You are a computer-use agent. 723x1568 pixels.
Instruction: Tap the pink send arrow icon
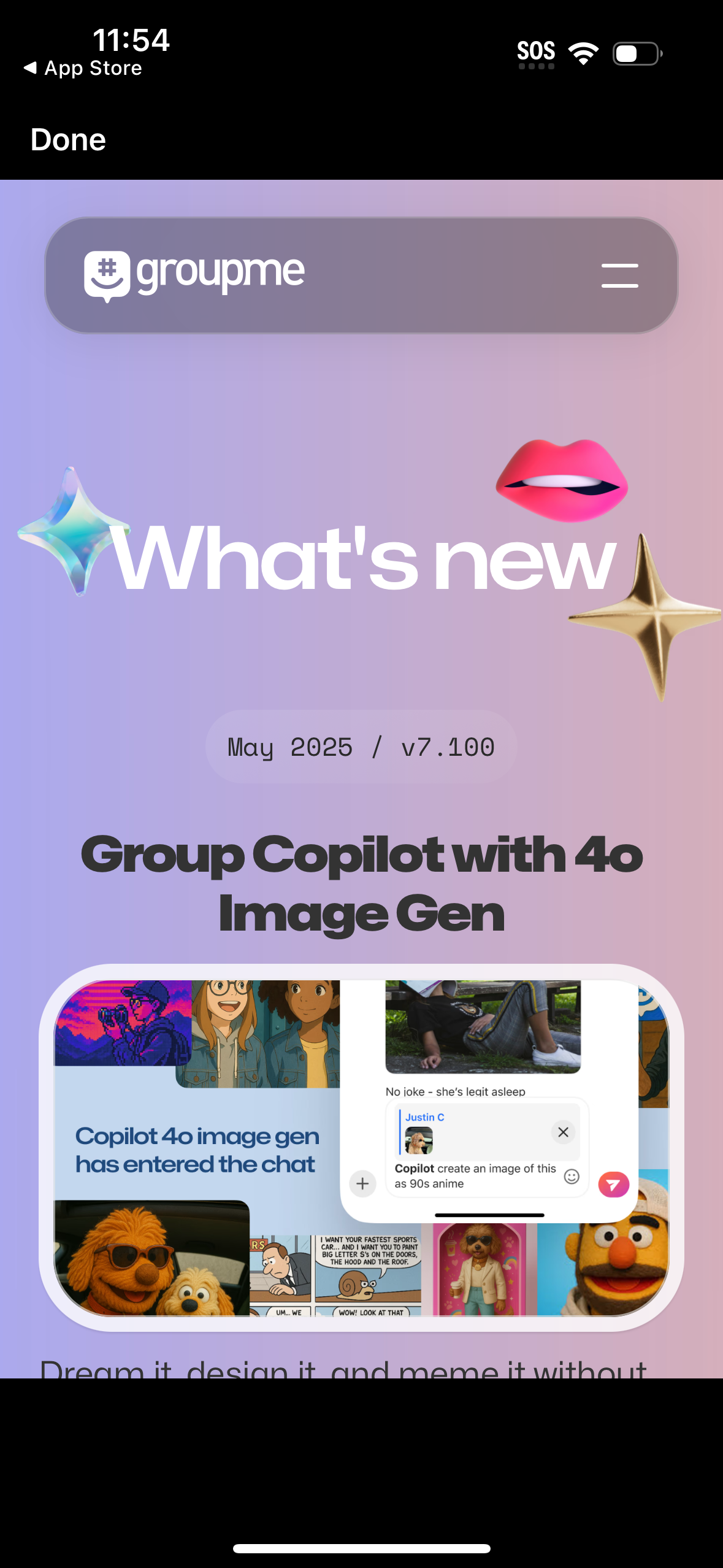[614, 1183]
